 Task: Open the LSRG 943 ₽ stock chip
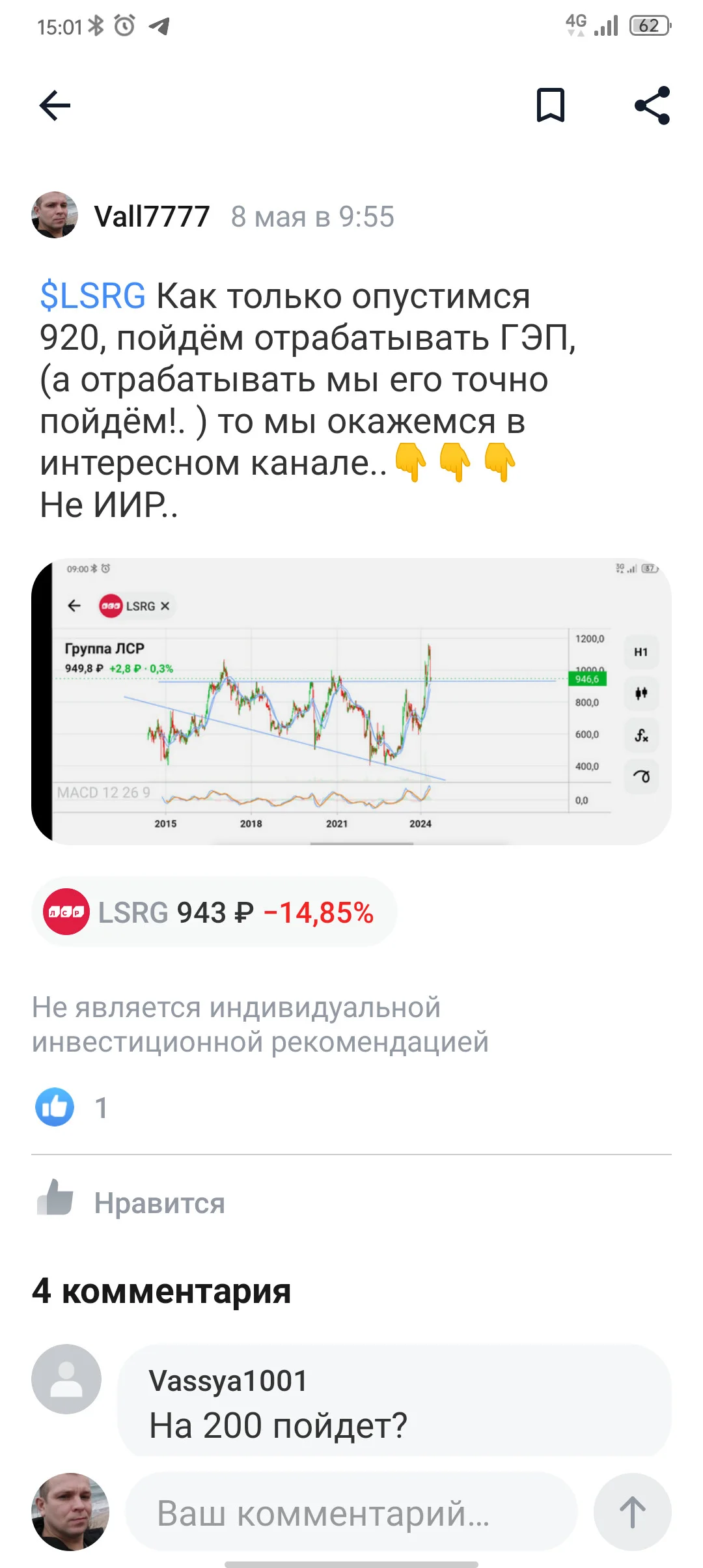tap(214, 912)
